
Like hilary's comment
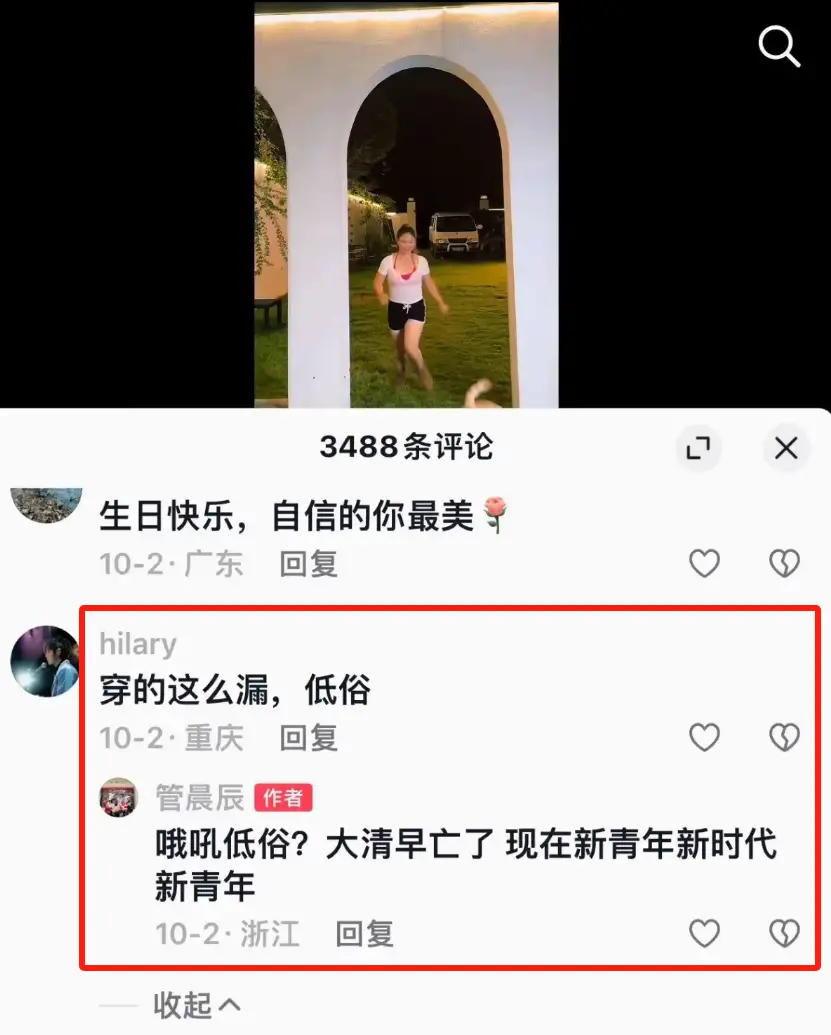(x=705, y=738)
